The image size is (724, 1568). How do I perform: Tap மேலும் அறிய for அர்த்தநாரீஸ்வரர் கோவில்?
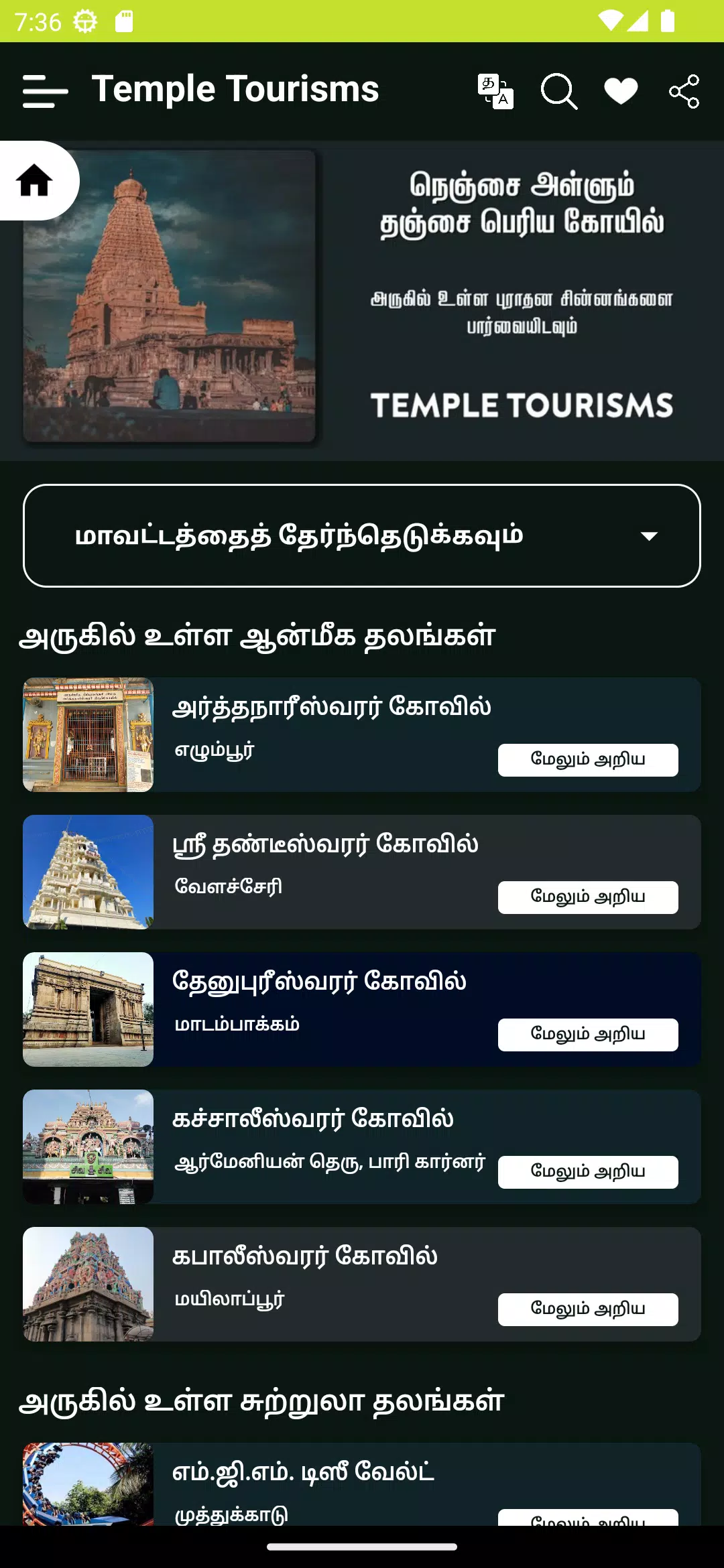(x=587, y=760)
